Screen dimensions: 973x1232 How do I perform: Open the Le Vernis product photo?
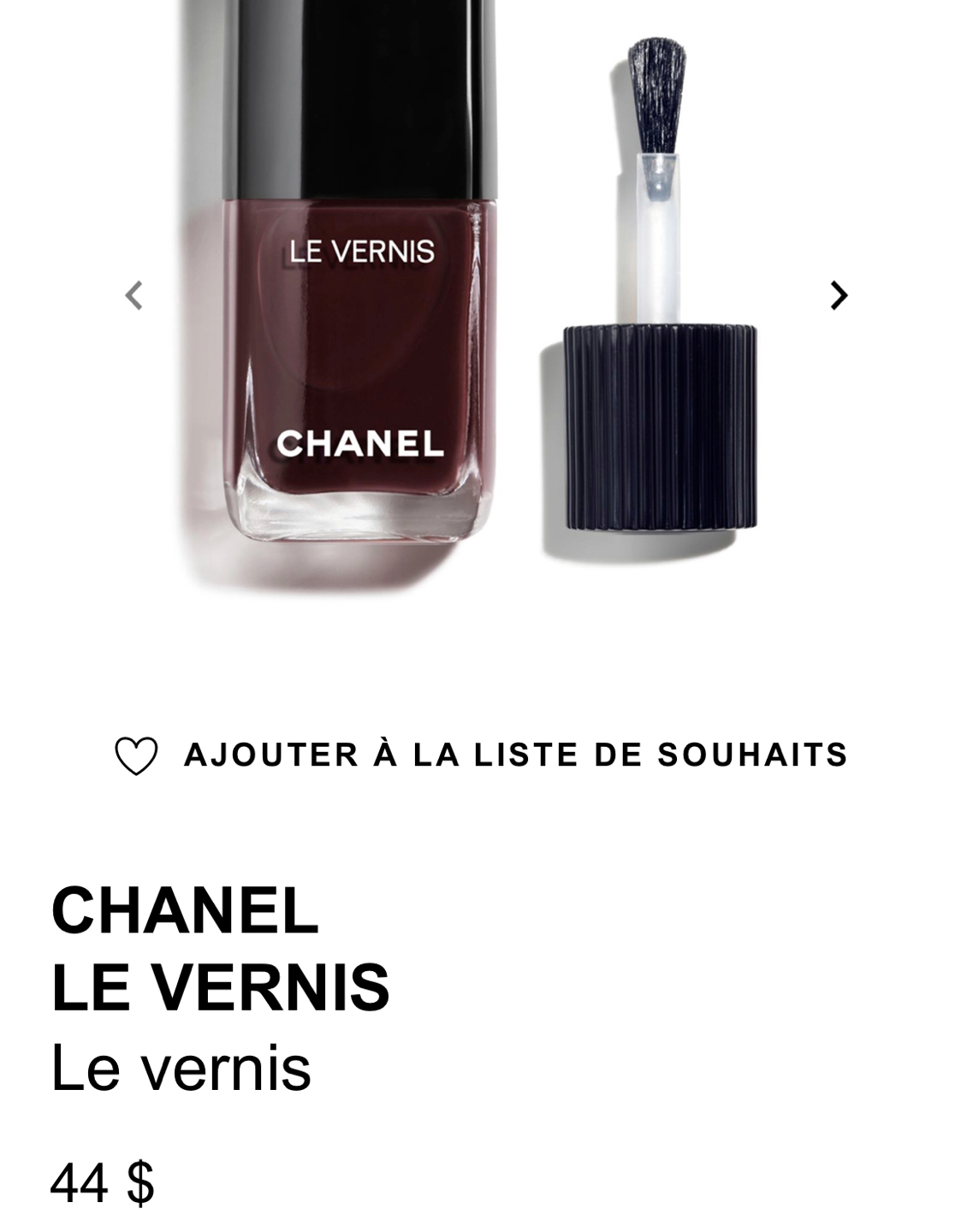(x=479, y=291)
